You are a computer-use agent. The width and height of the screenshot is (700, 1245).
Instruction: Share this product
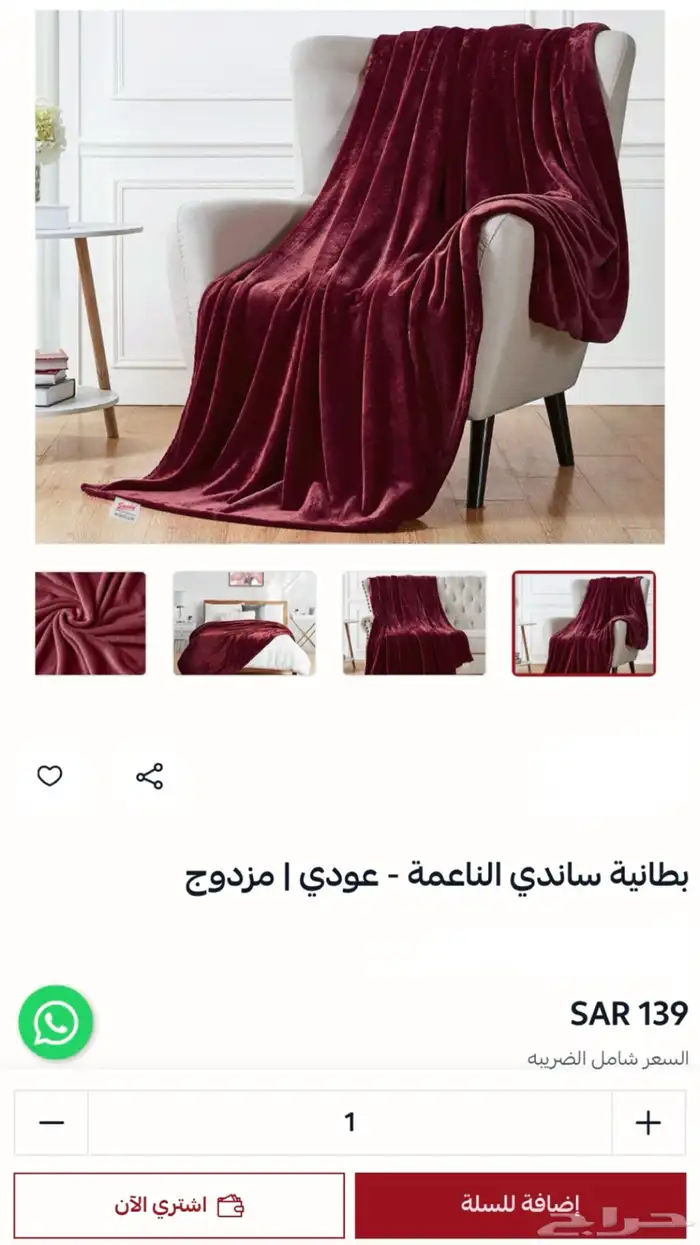[x=150, y=776]
